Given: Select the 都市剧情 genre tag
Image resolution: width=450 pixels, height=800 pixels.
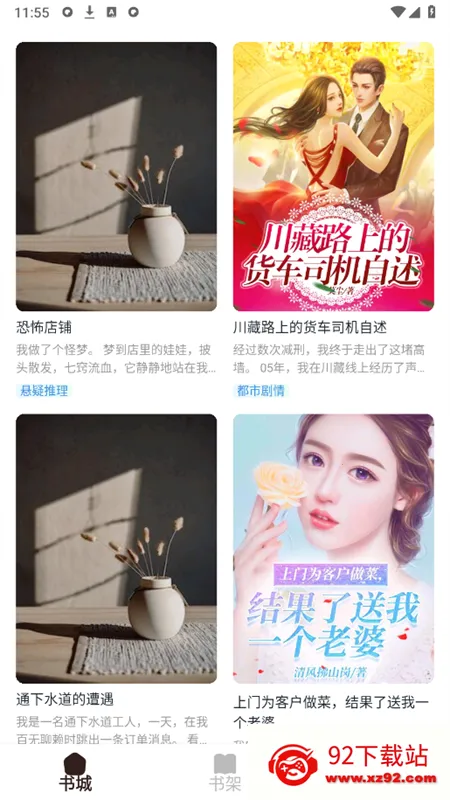Looking at the screenshot, I should click(261, 391).
